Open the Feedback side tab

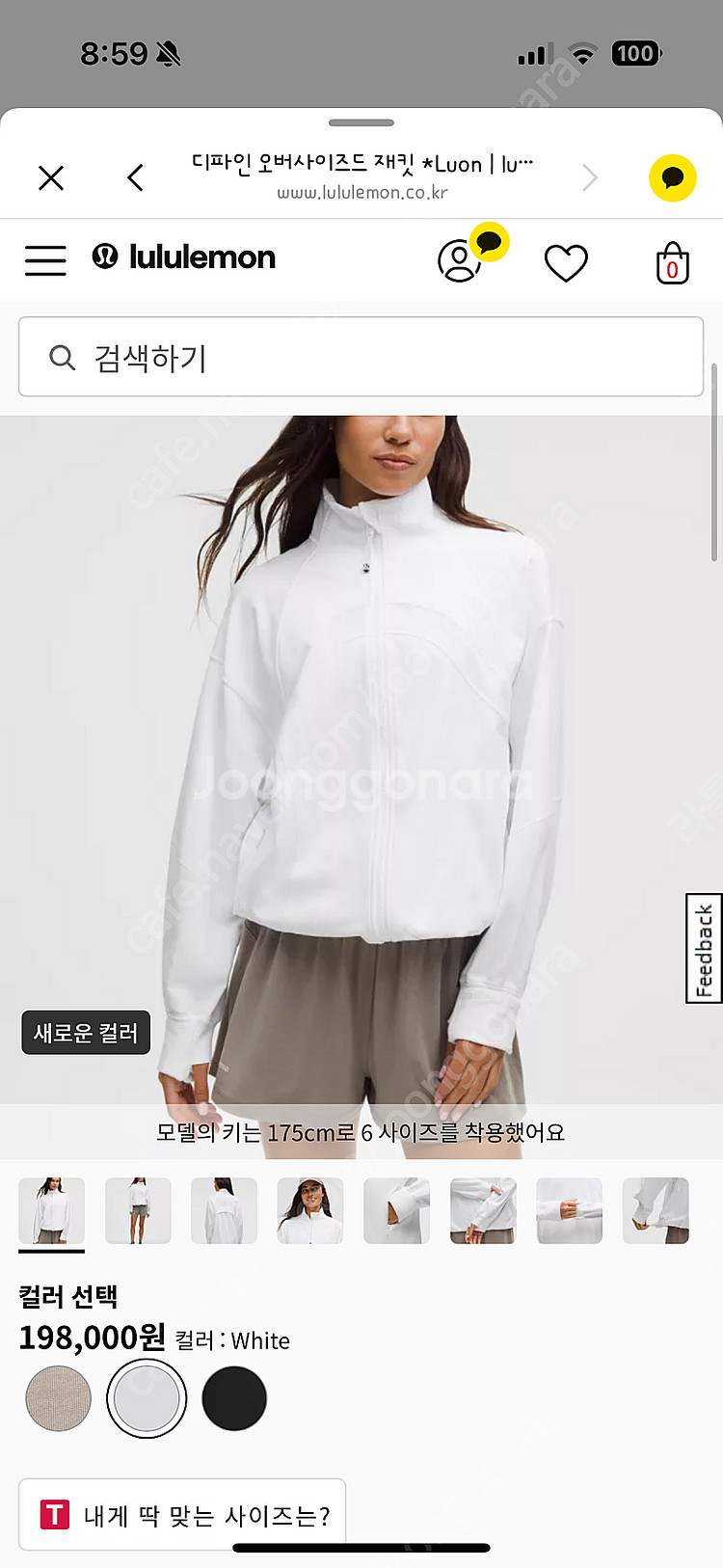(x=705, y=949)
